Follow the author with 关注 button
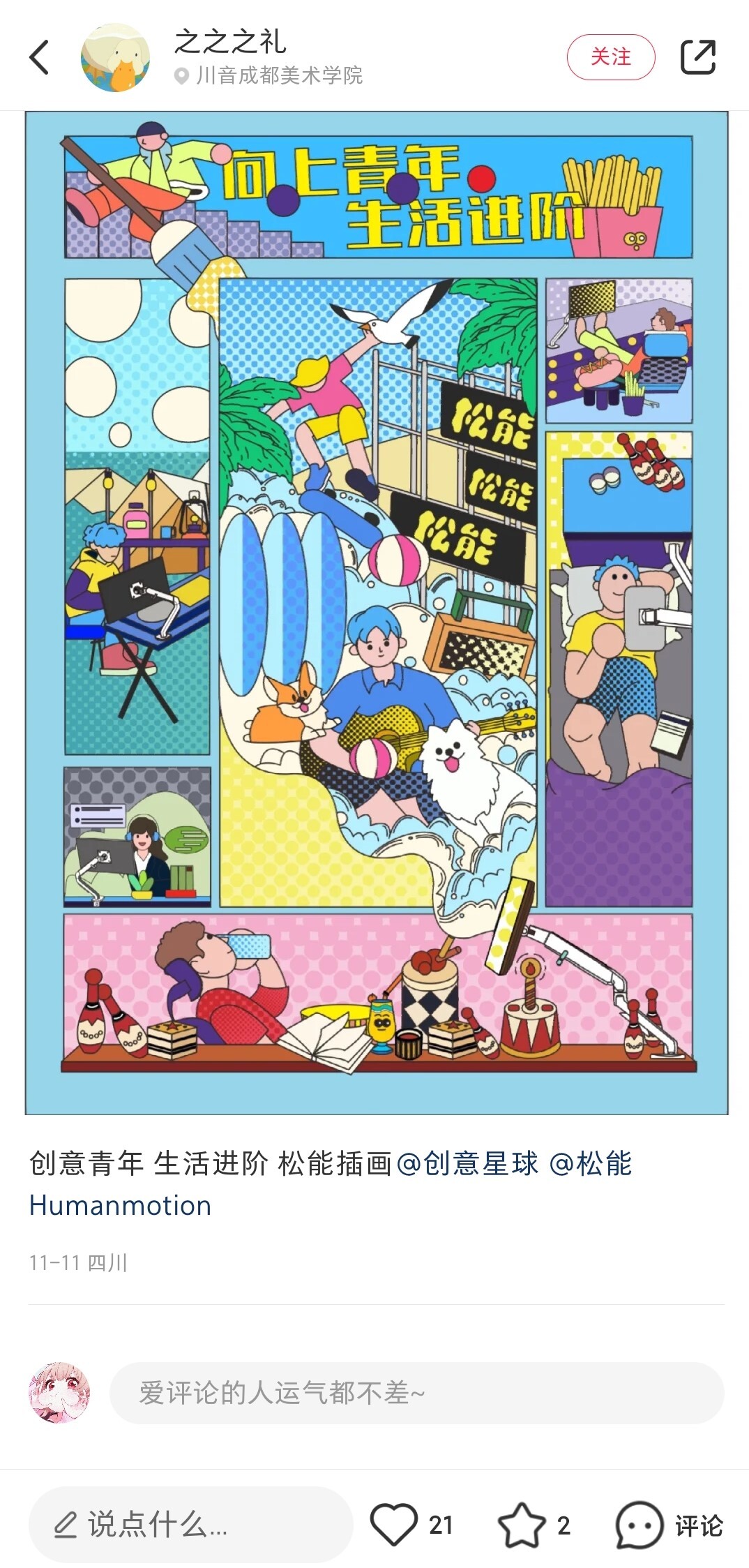 tap(610, 57)
